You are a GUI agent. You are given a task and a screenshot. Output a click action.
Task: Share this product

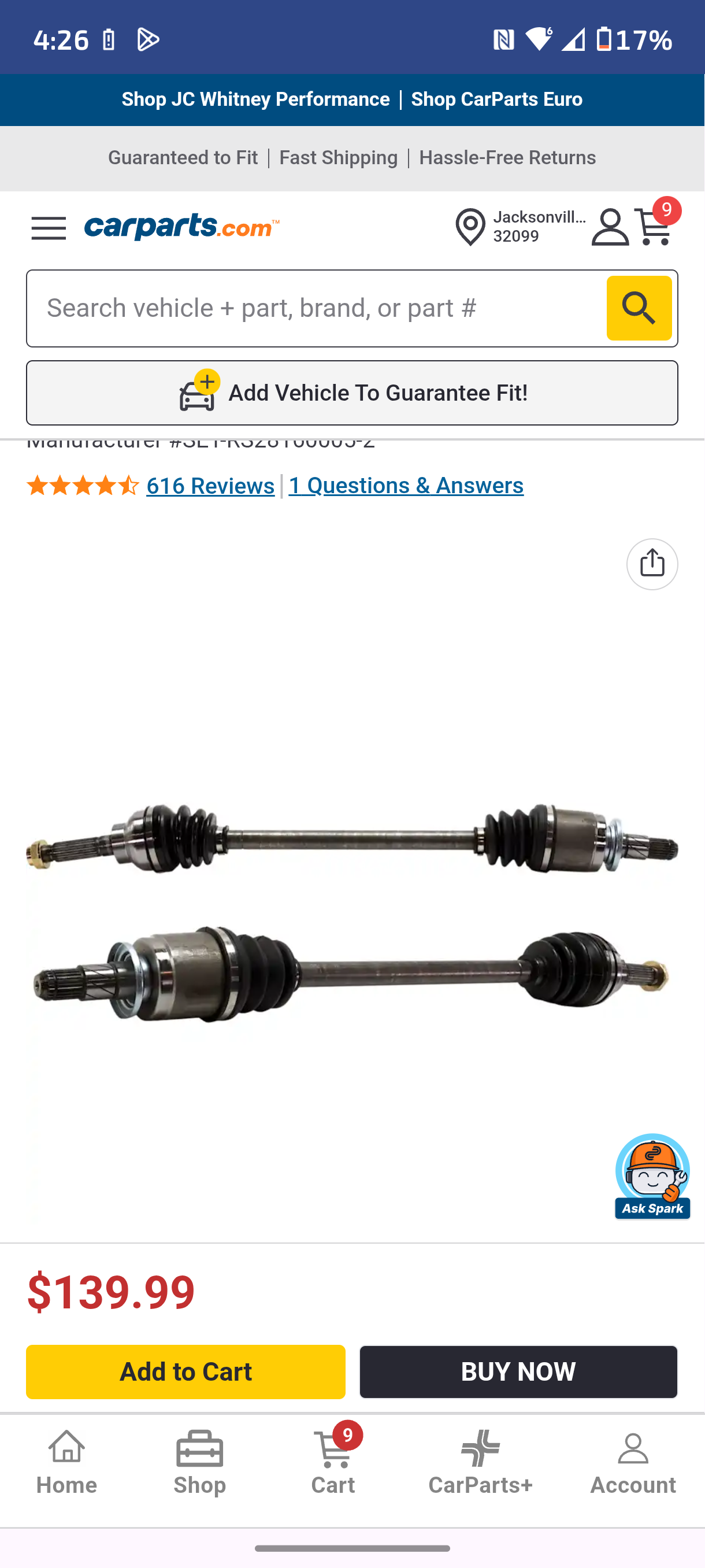point(652,564)
